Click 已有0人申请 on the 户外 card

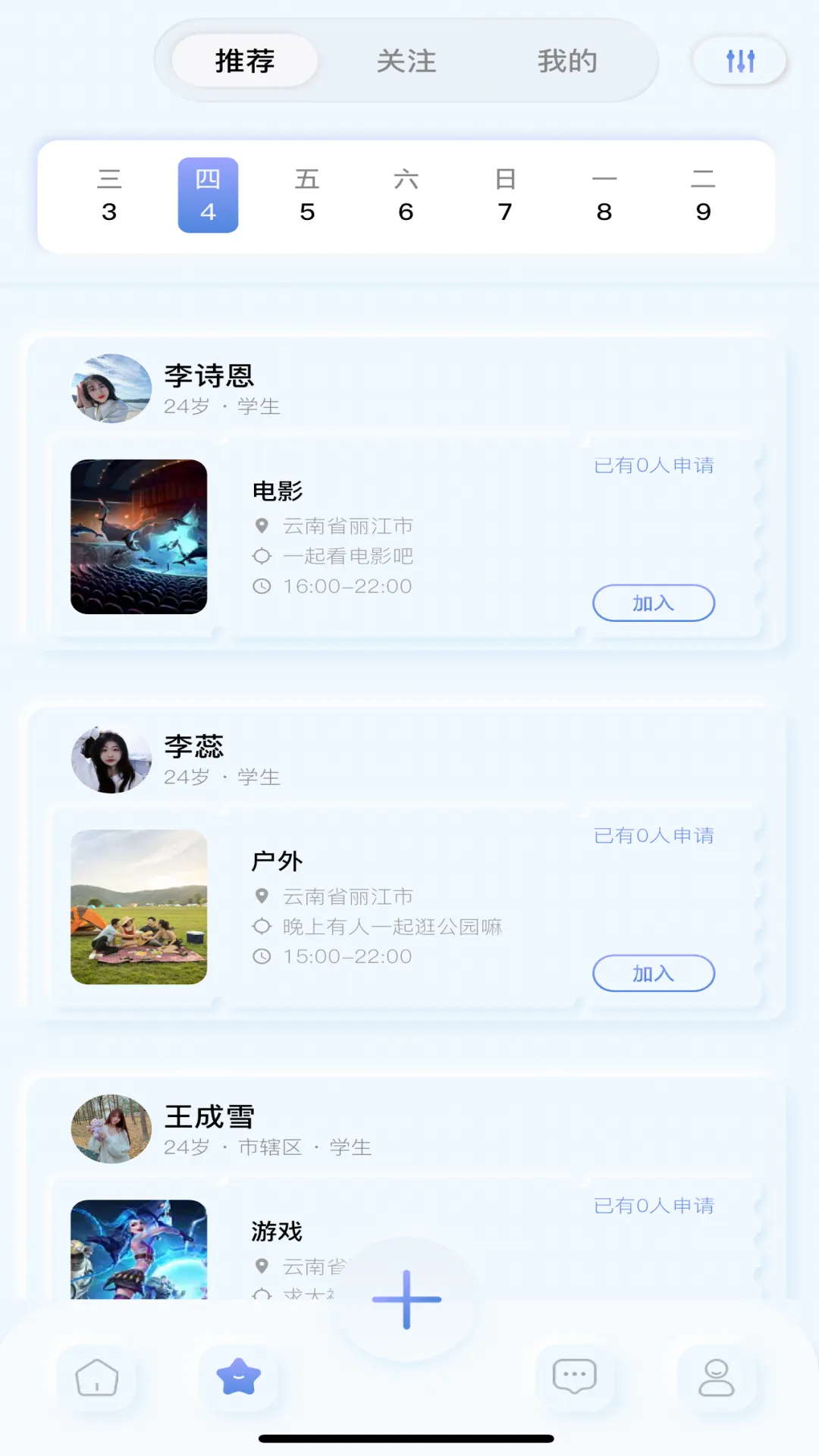tap(655, 835)
